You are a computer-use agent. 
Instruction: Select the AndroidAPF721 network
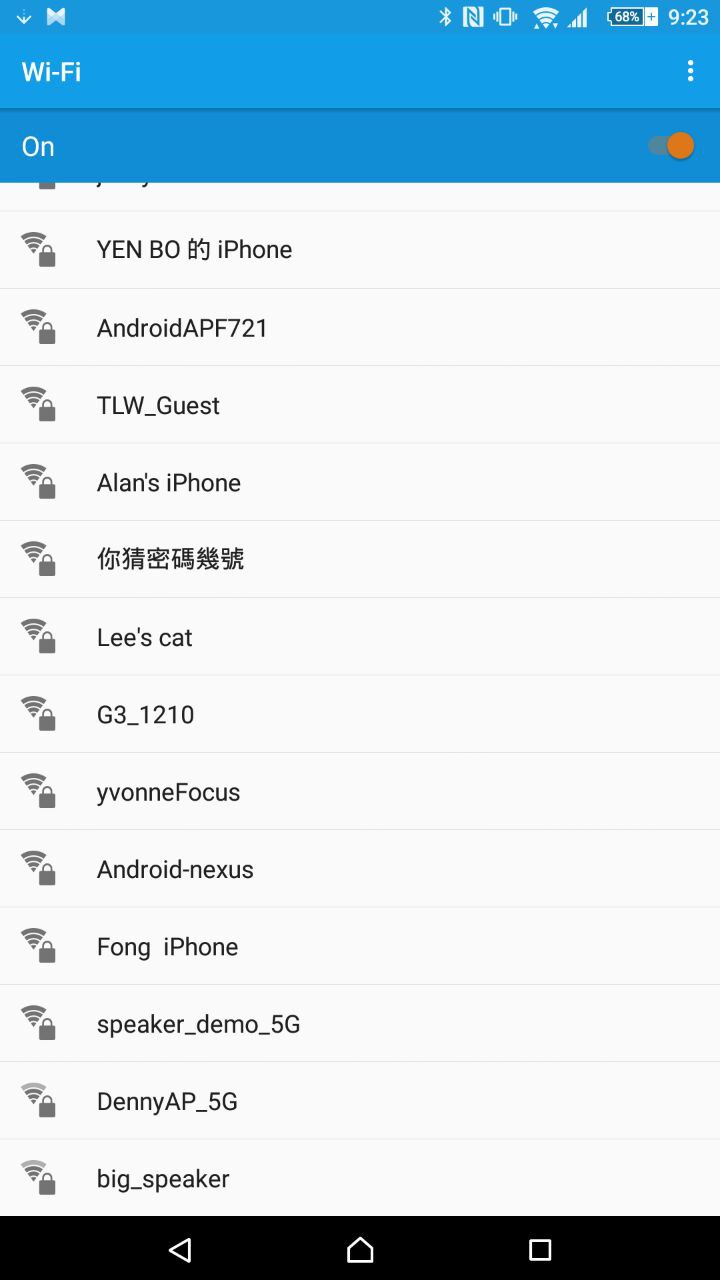182,328
